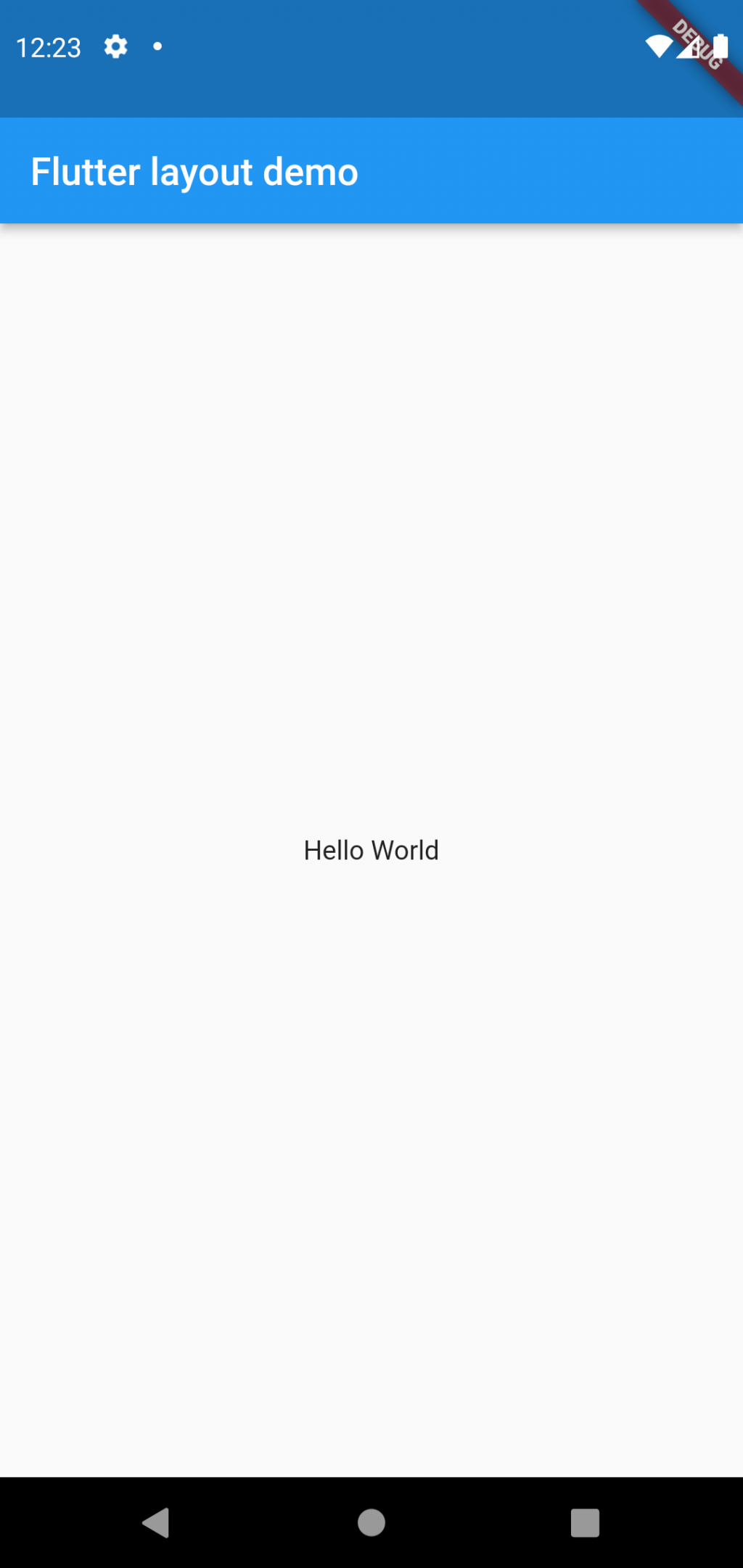Go to the home screen
This screenshot has height=1568, width=743.
(371, 1522)
